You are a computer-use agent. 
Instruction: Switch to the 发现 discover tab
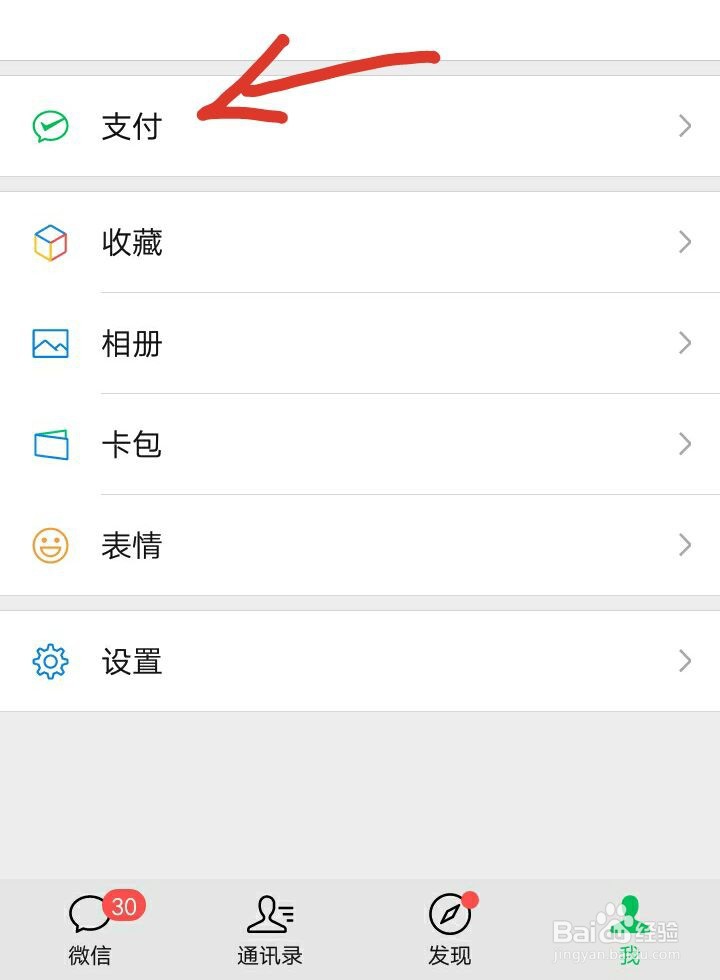(450, 928)
